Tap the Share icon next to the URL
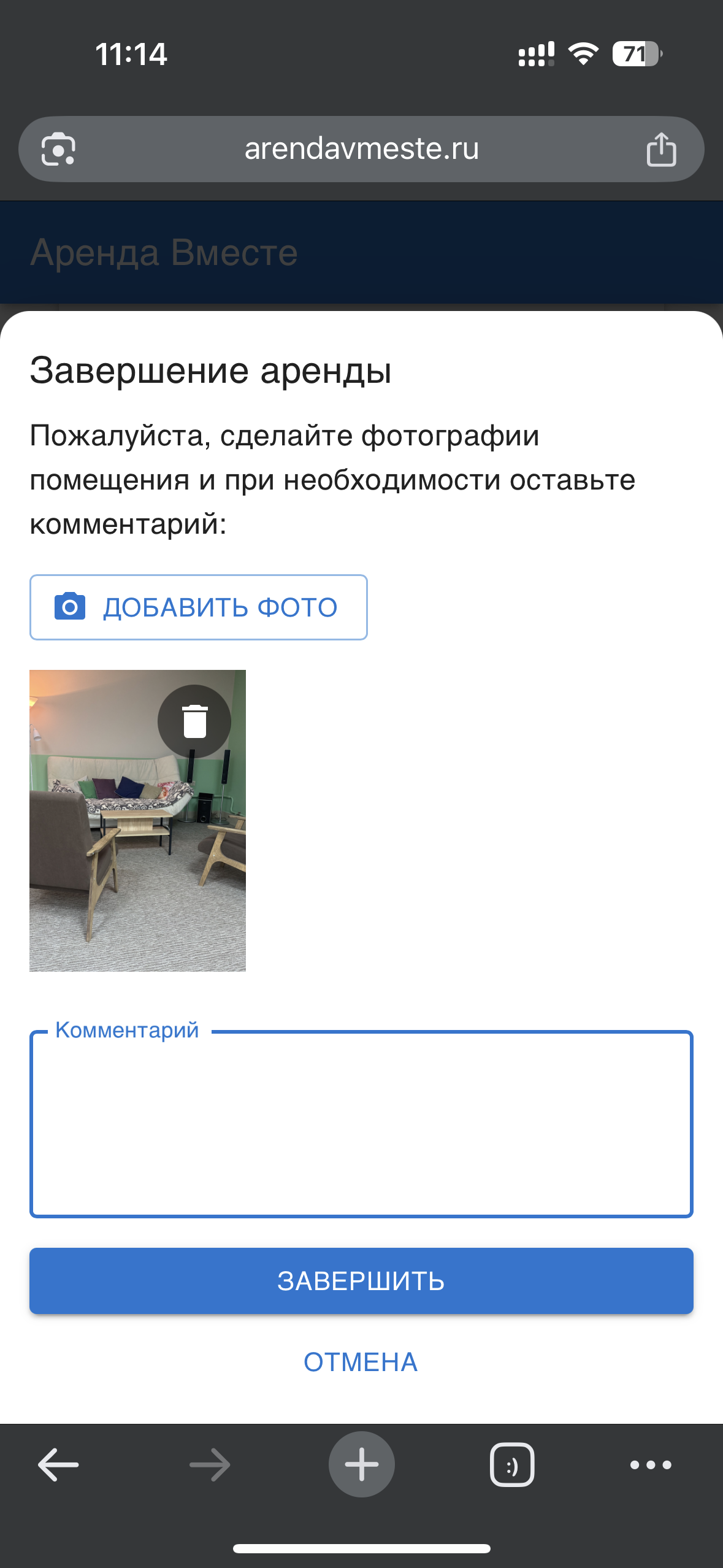Screen dimensions: 723x1568 point(662,149)
